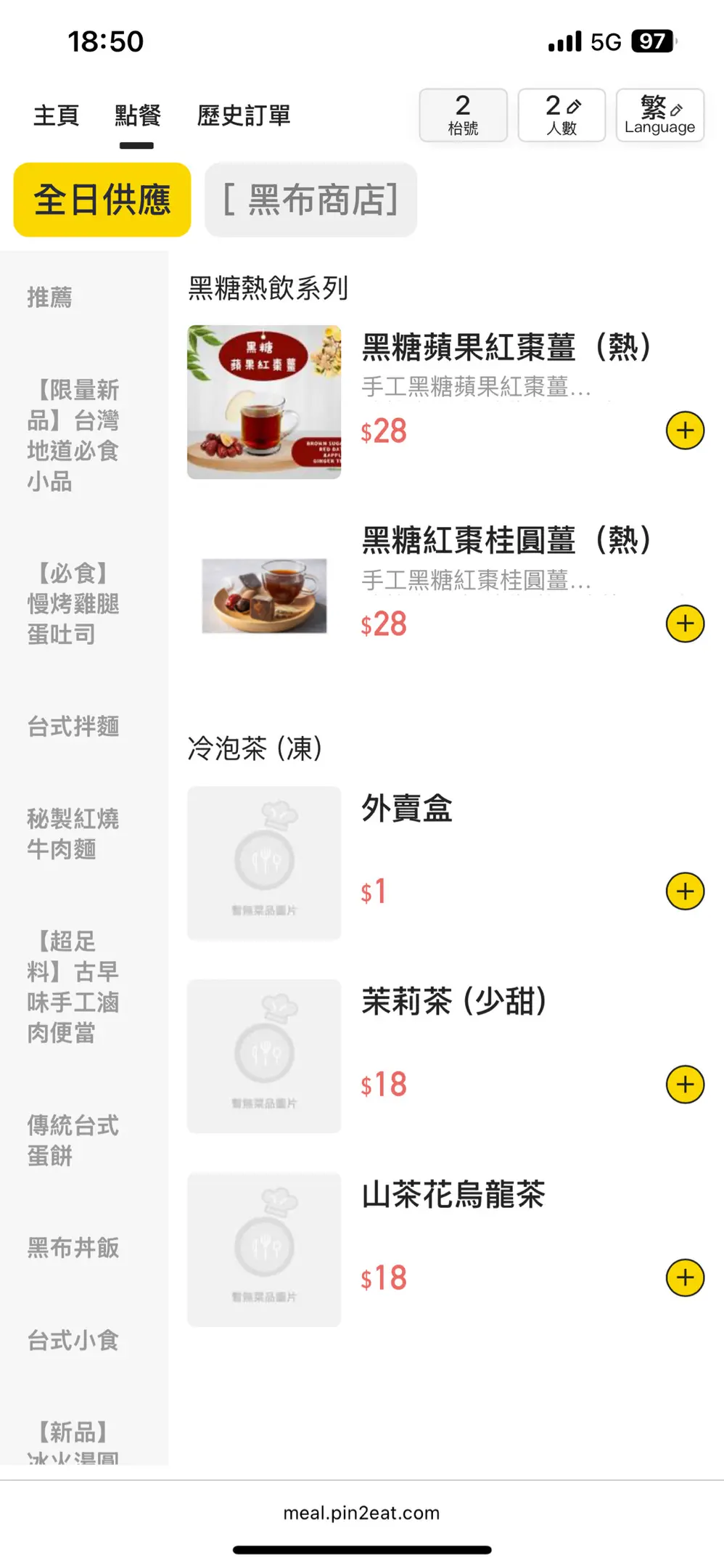This screenshot has height=1568, width=724.
Task: Go to the 主頁 home tab
Action: click(x=56, y=115)
